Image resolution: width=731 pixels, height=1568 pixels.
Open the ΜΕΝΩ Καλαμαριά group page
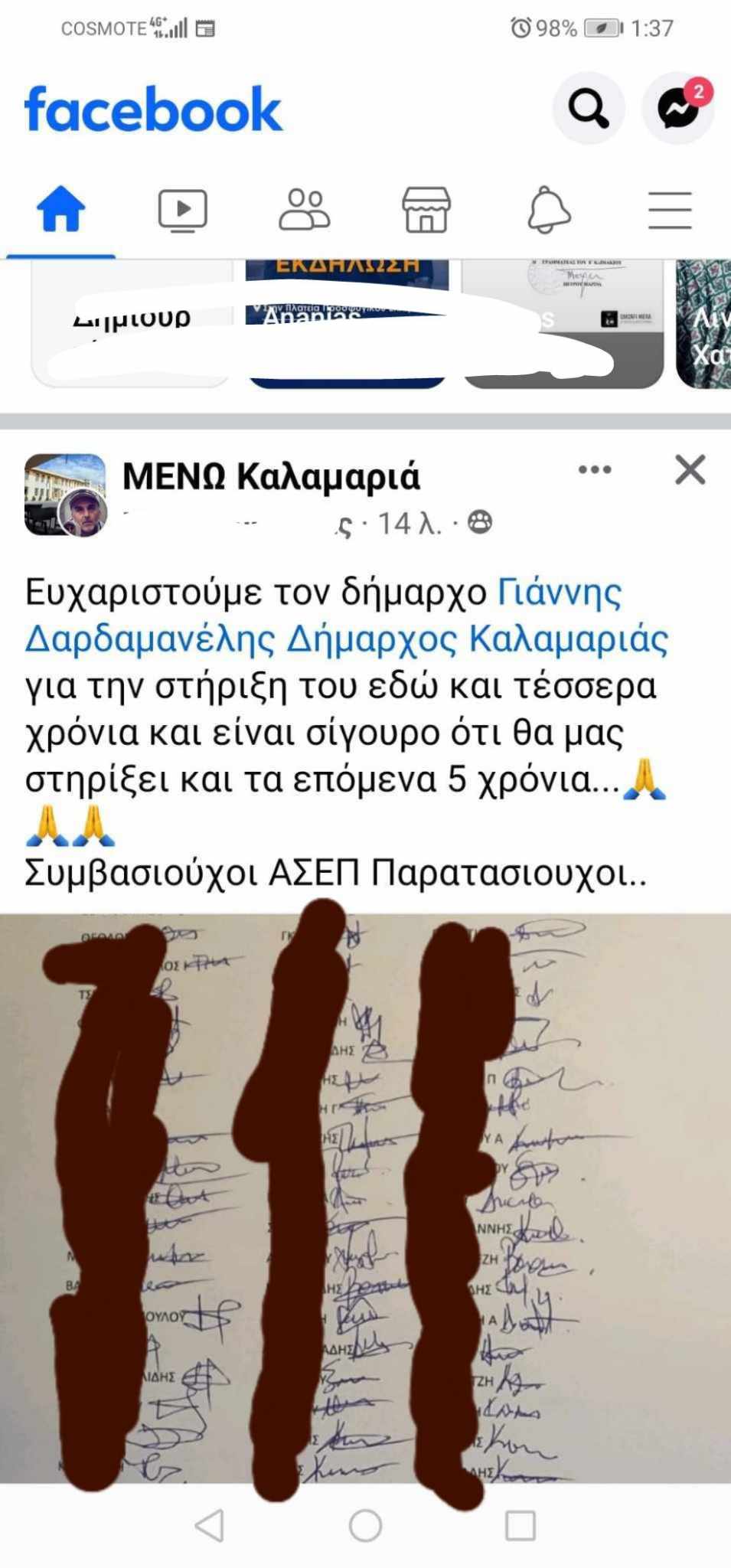(x=271, y=476)
